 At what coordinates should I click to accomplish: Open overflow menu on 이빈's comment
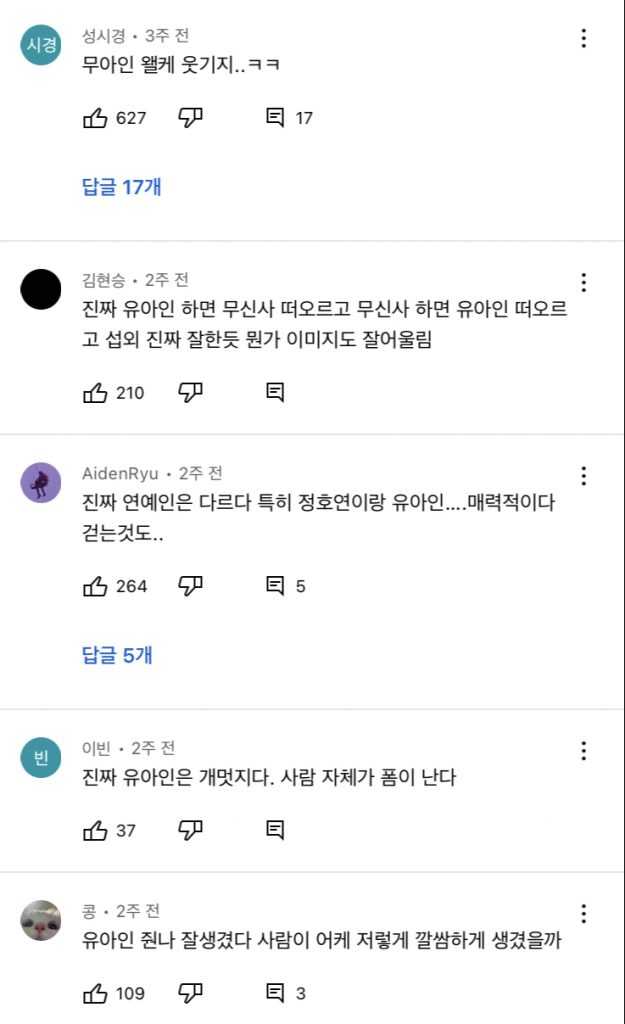pyautogui.click(x=584, y=751)
